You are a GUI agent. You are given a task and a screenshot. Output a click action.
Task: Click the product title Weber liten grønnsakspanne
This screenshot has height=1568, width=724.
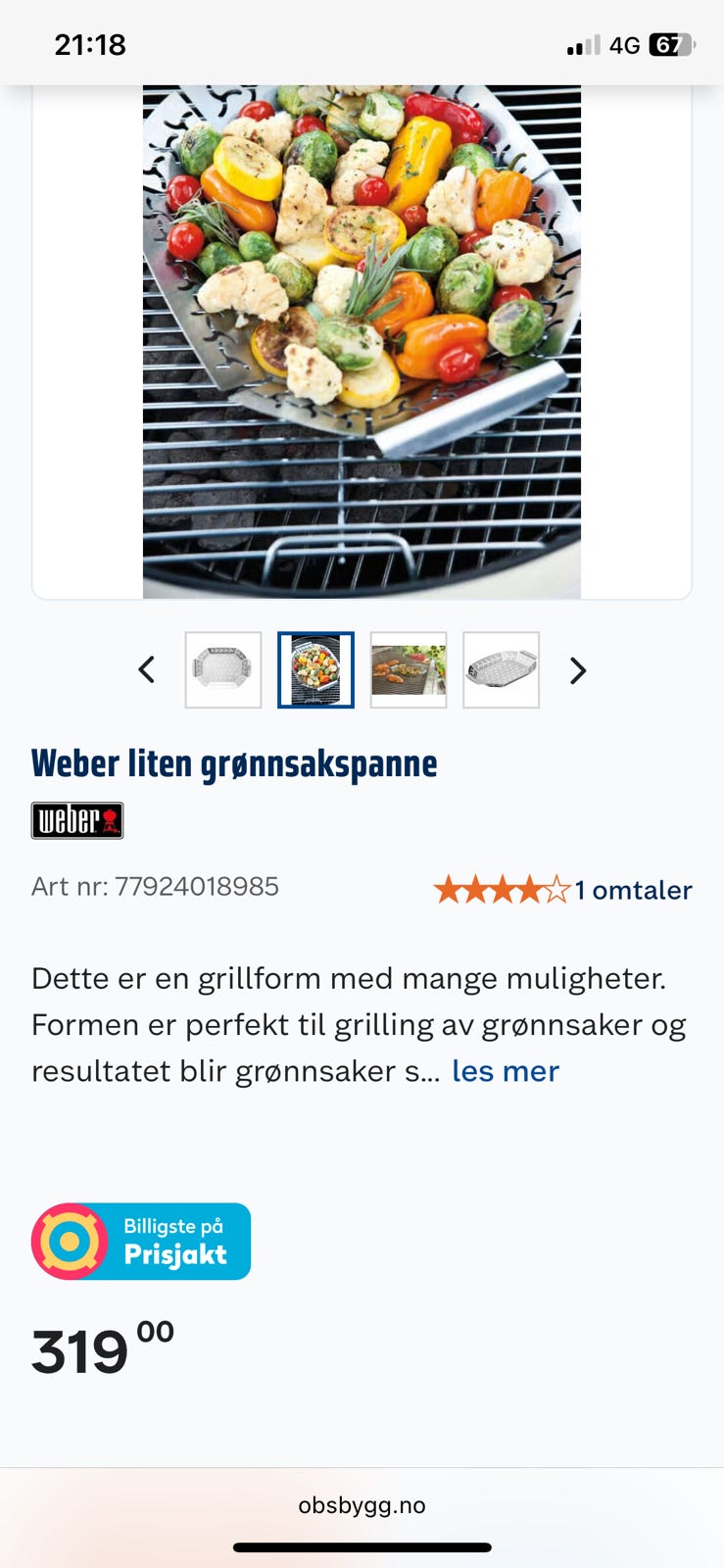point(235,763)
